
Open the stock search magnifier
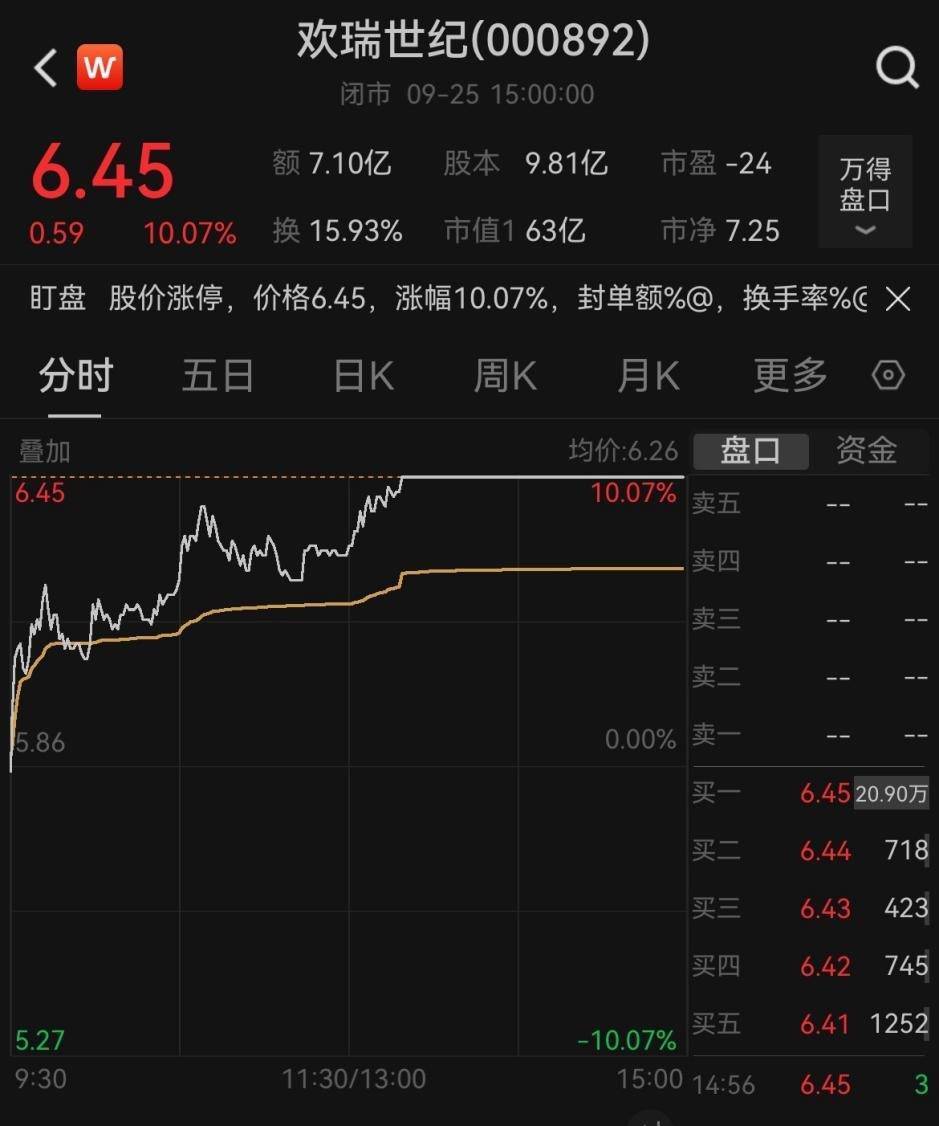click(896, 69)
